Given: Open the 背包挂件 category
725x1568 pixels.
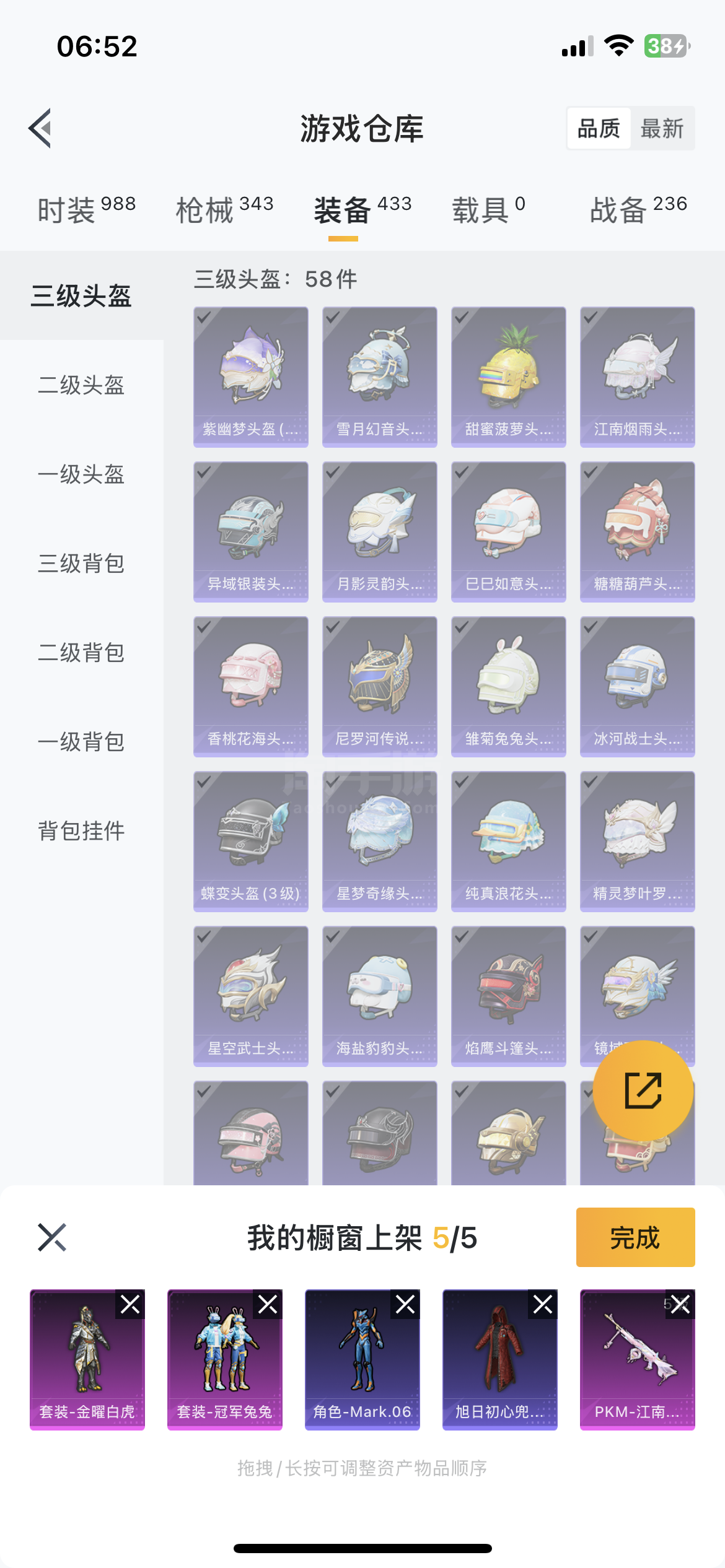Looking at the screenshot, I should pos(81,831).
